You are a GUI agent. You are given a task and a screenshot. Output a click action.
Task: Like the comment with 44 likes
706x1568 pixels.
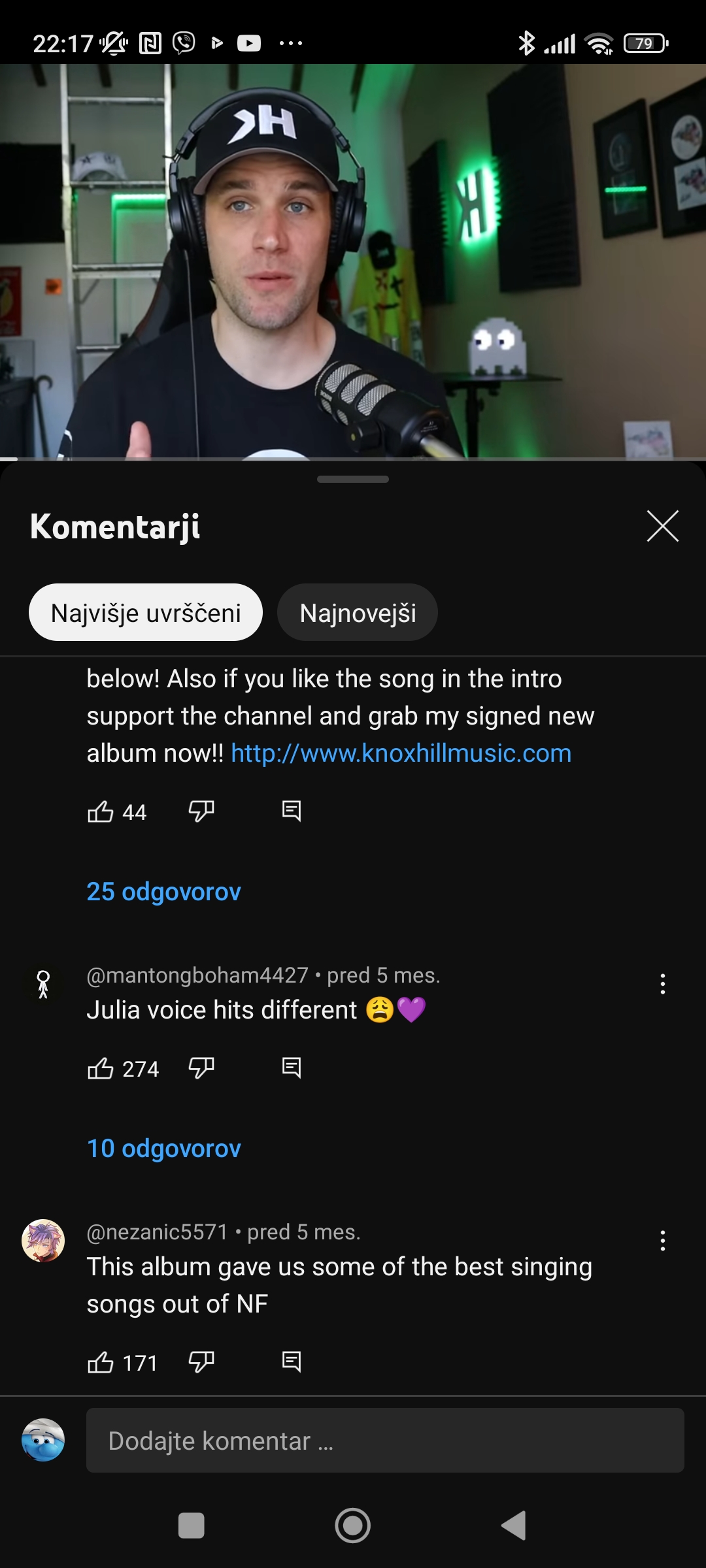101,811
